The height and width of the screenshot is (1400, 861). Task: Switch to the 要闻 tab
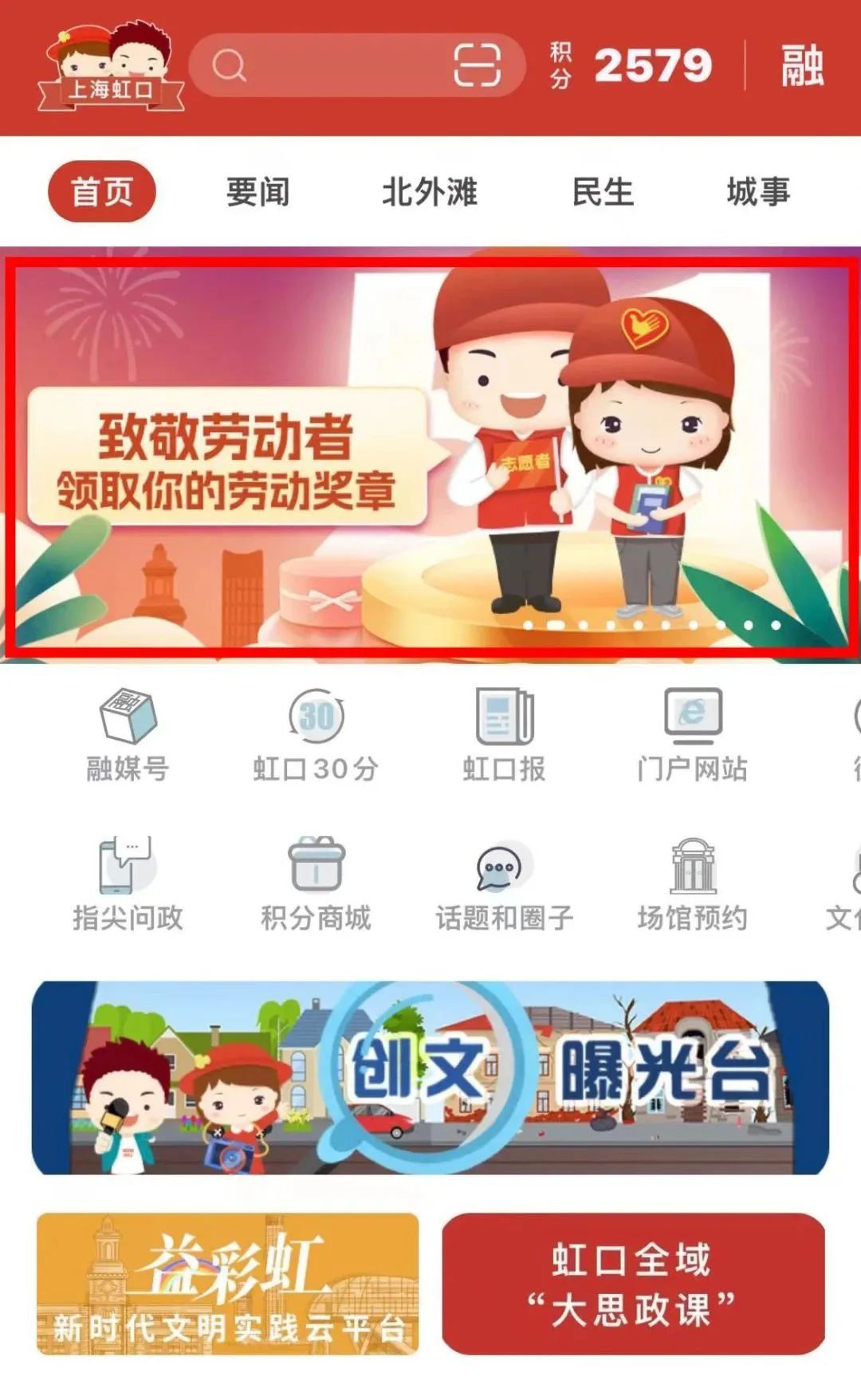(x=258, y=192)
